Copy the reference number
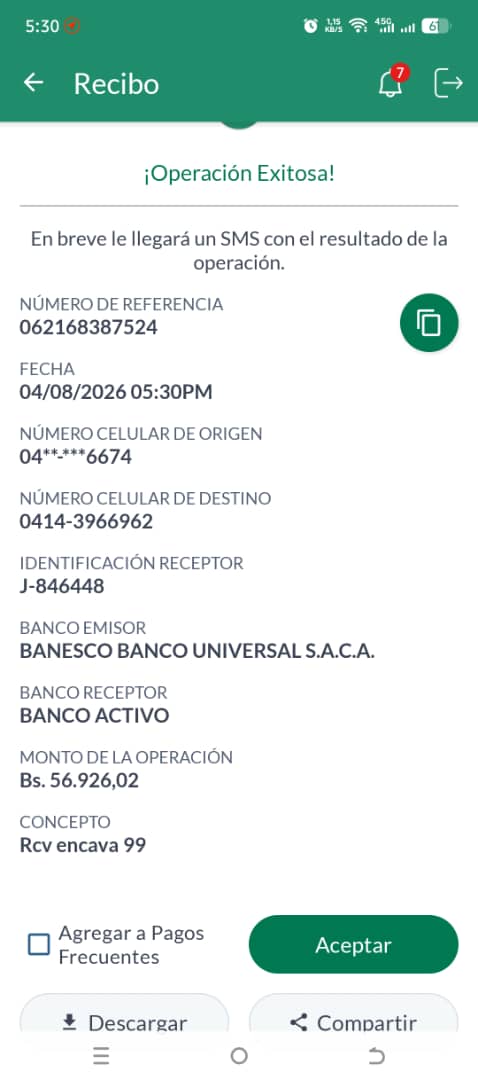The width and height of the screenshot is (478, 1080). pyautogui.click(x=429, y=322)
